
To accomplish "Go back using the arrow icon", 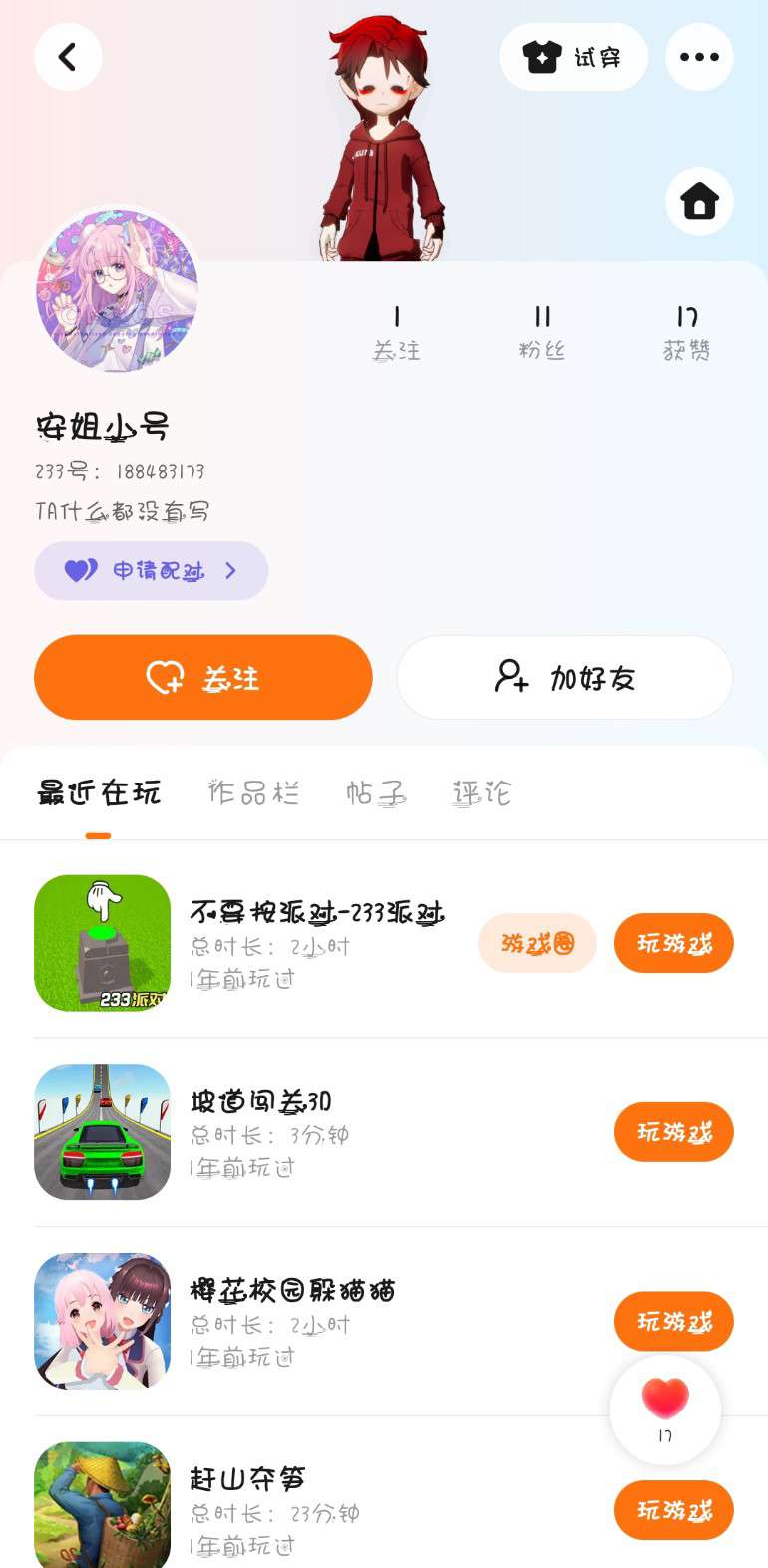I will tap(68, 57).
